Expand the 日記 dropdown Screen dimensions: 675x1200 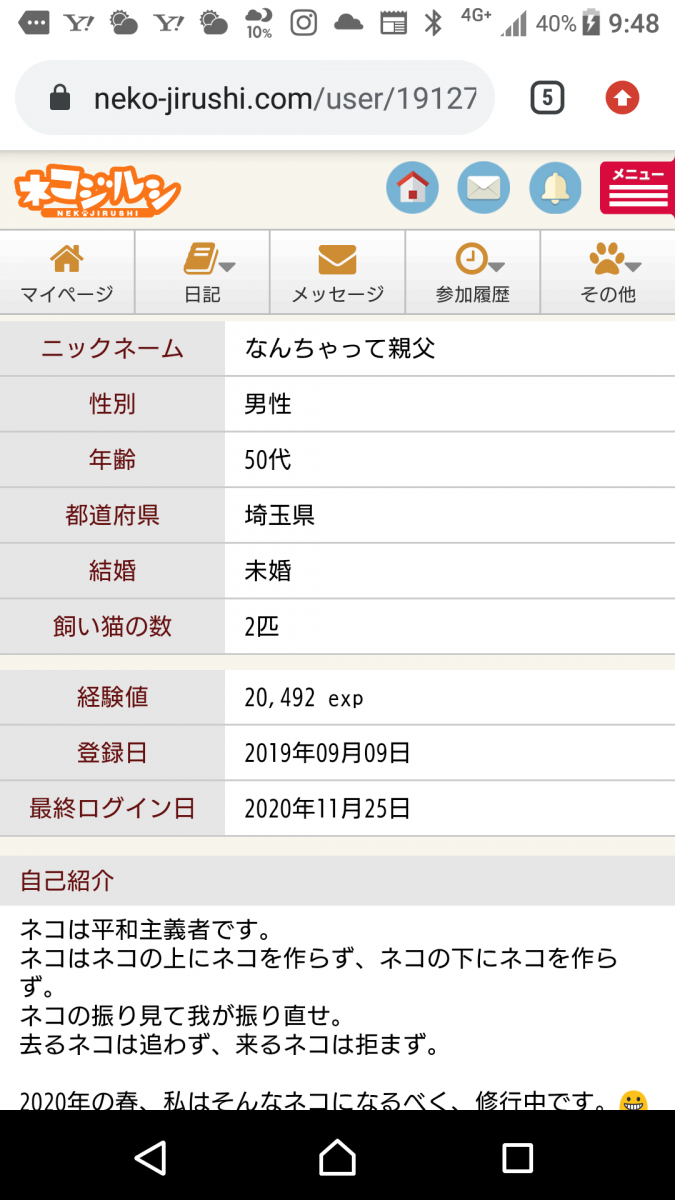202,272
